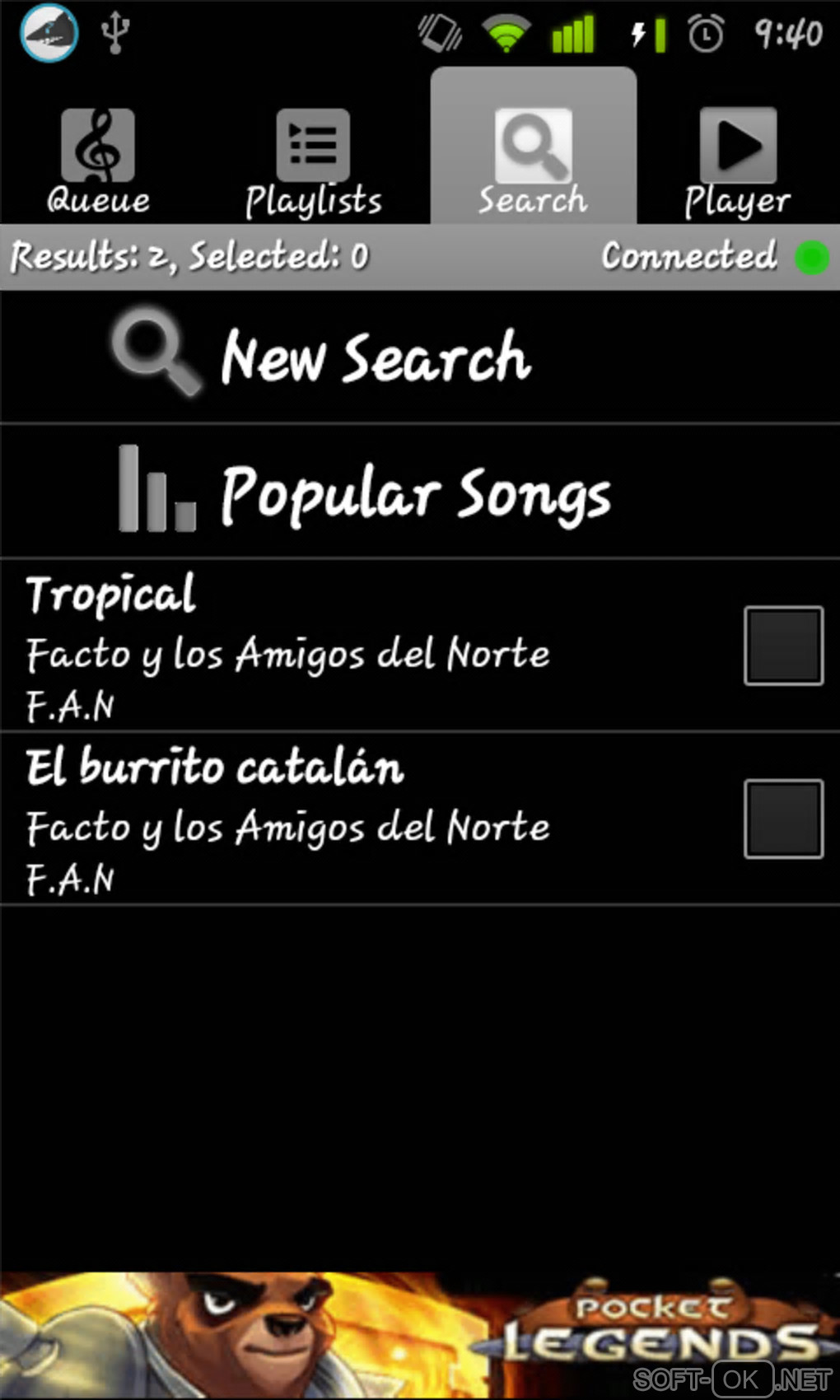Start a New Search
Image resolution: width=840 pixels, height=1400 pixels.
[376, 357]
